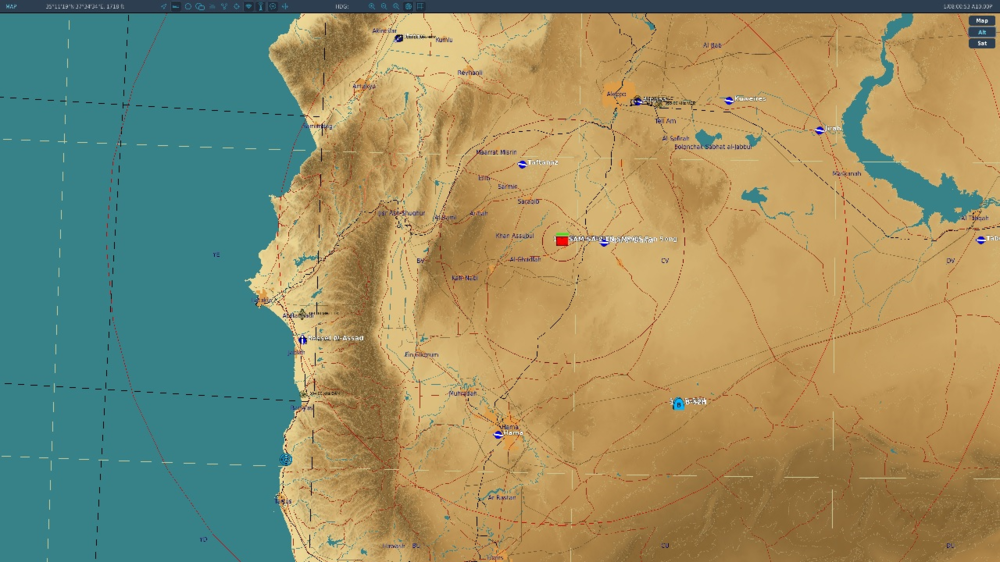Select the Hama airfield marker
1000x562 pixels.
tap(498, 434)
